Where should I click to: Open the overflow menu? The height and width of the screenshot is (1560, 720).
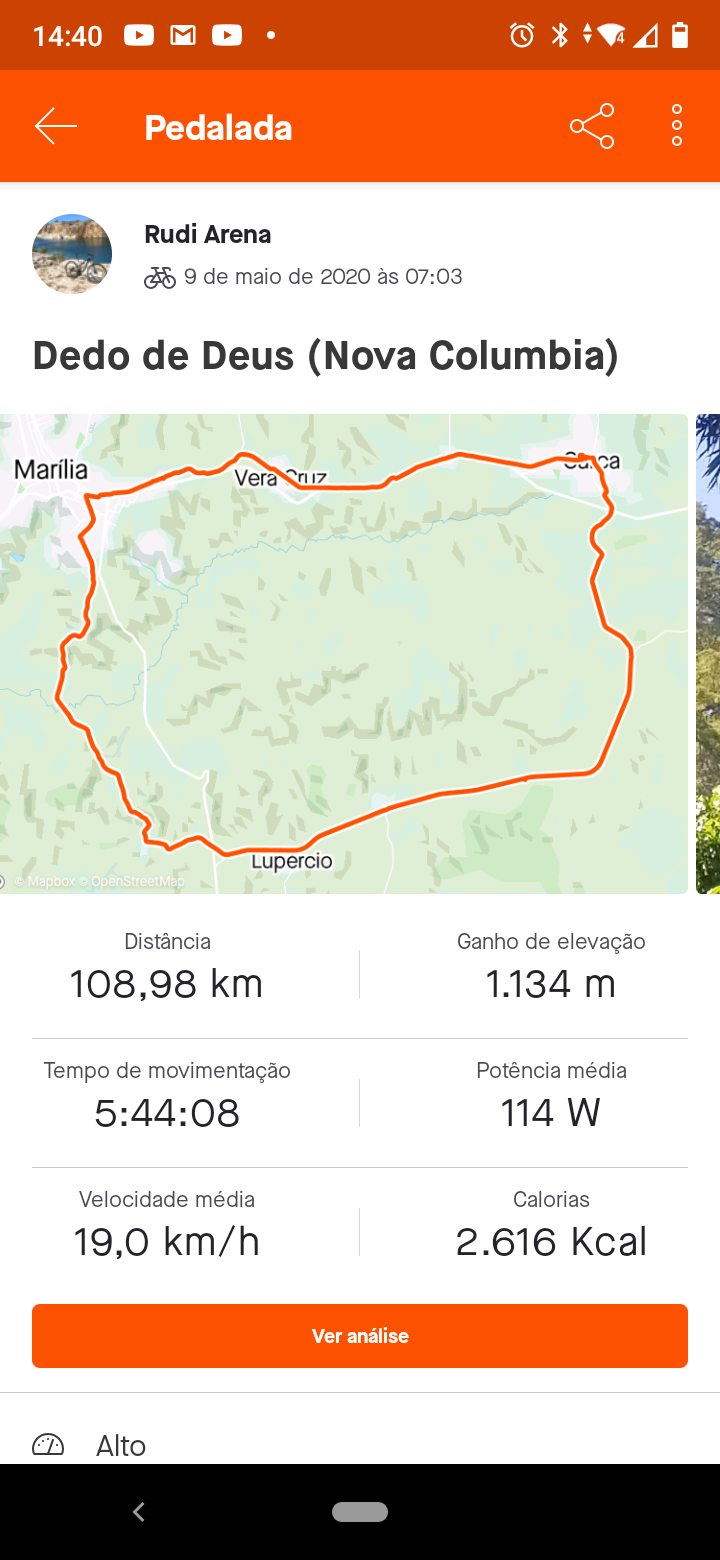pos(677,127)
